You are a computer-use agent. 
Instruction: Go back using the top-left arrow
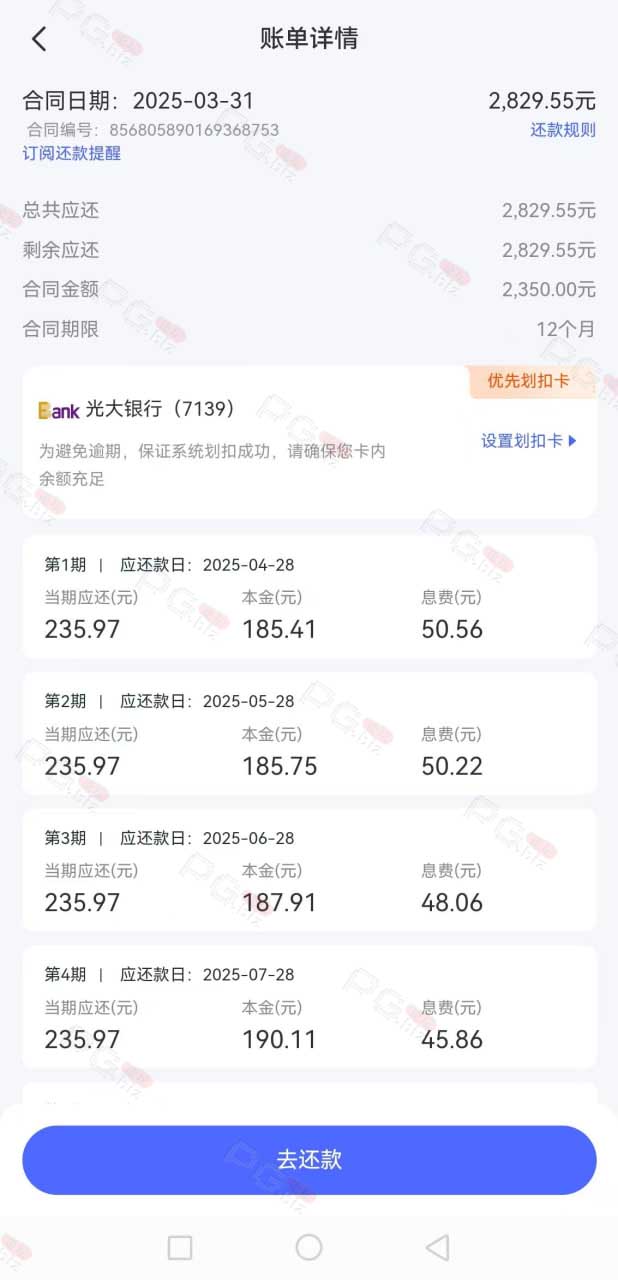39,39
